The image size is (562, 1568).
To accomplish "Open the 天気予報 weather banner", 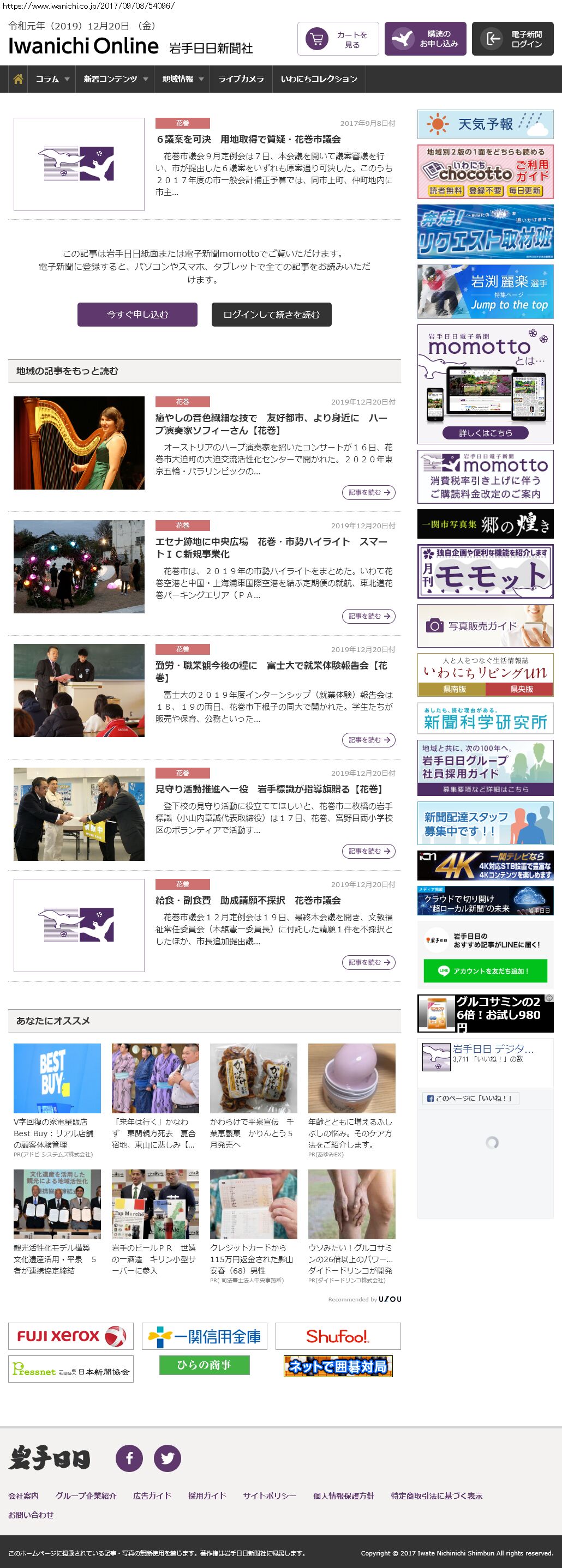I will [x=485, y=124].
